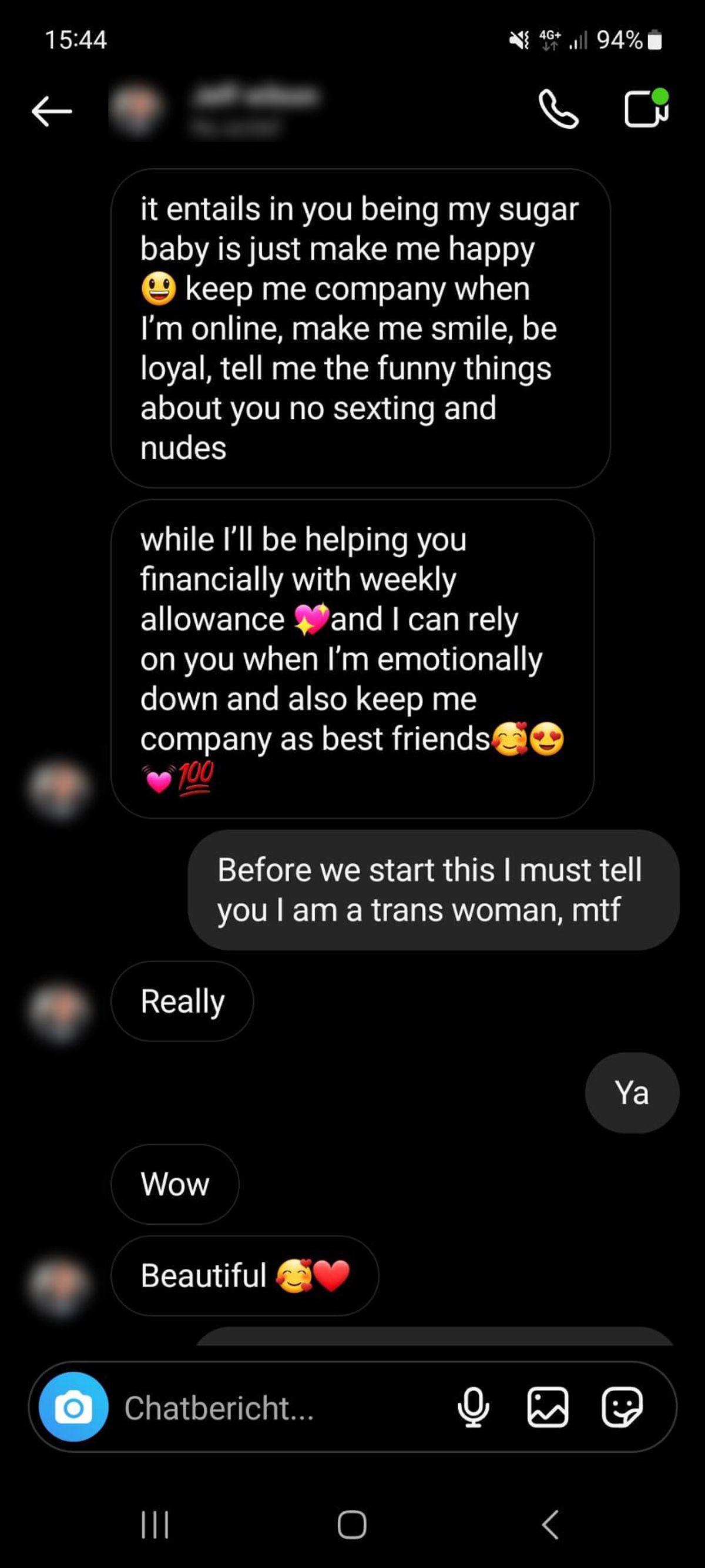This screenshot has height=1568, width=705.
Task: Start a voice call
Action: (558, 109)
